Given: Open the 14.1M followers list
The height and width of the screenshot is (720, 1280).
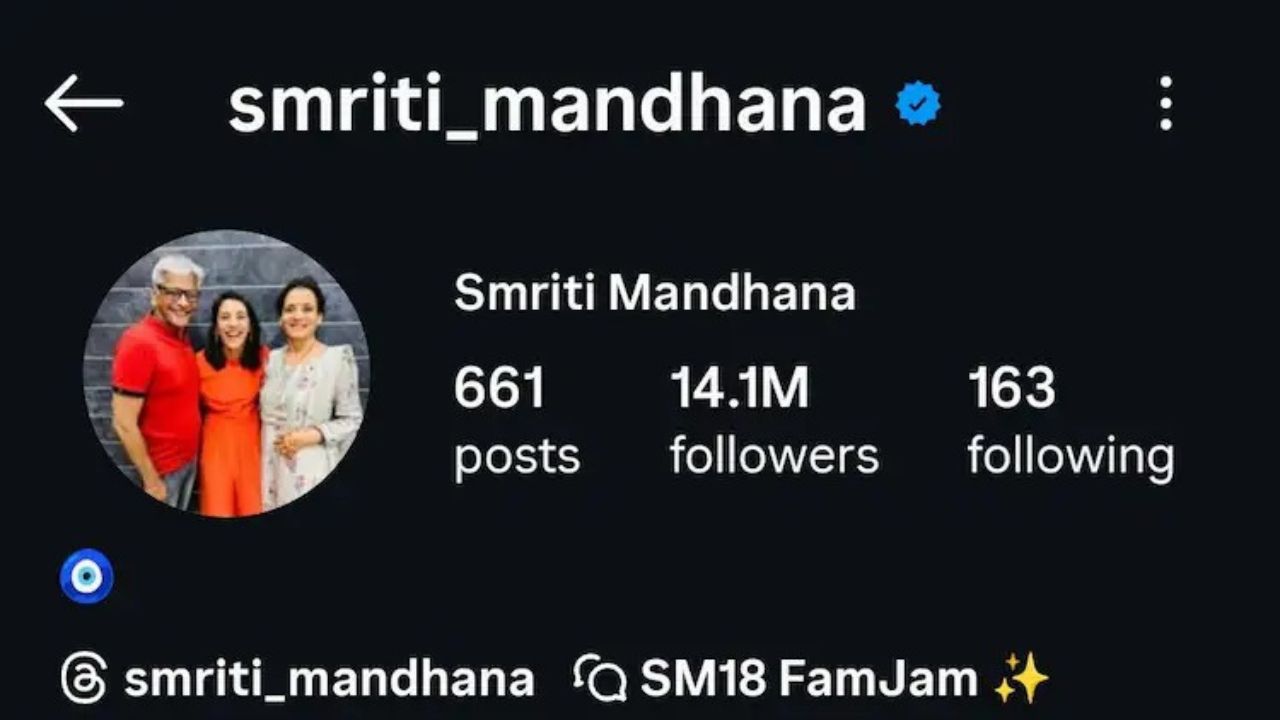Looking at the screenshot, I should point(773,420).
